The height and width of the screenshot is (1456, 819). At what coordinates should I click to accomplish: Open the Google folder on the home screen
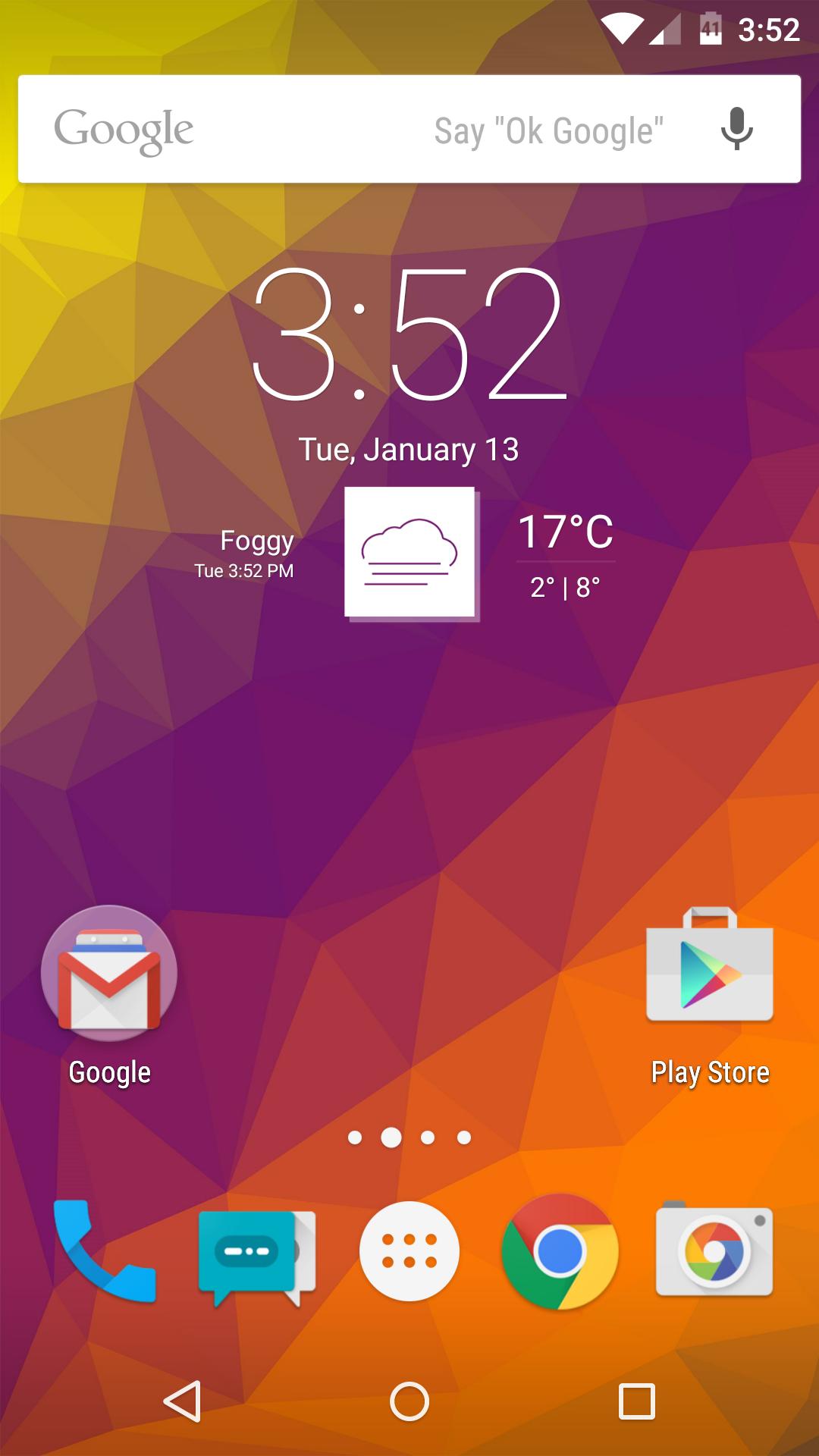pyautogui.click(x=110, y=974)
